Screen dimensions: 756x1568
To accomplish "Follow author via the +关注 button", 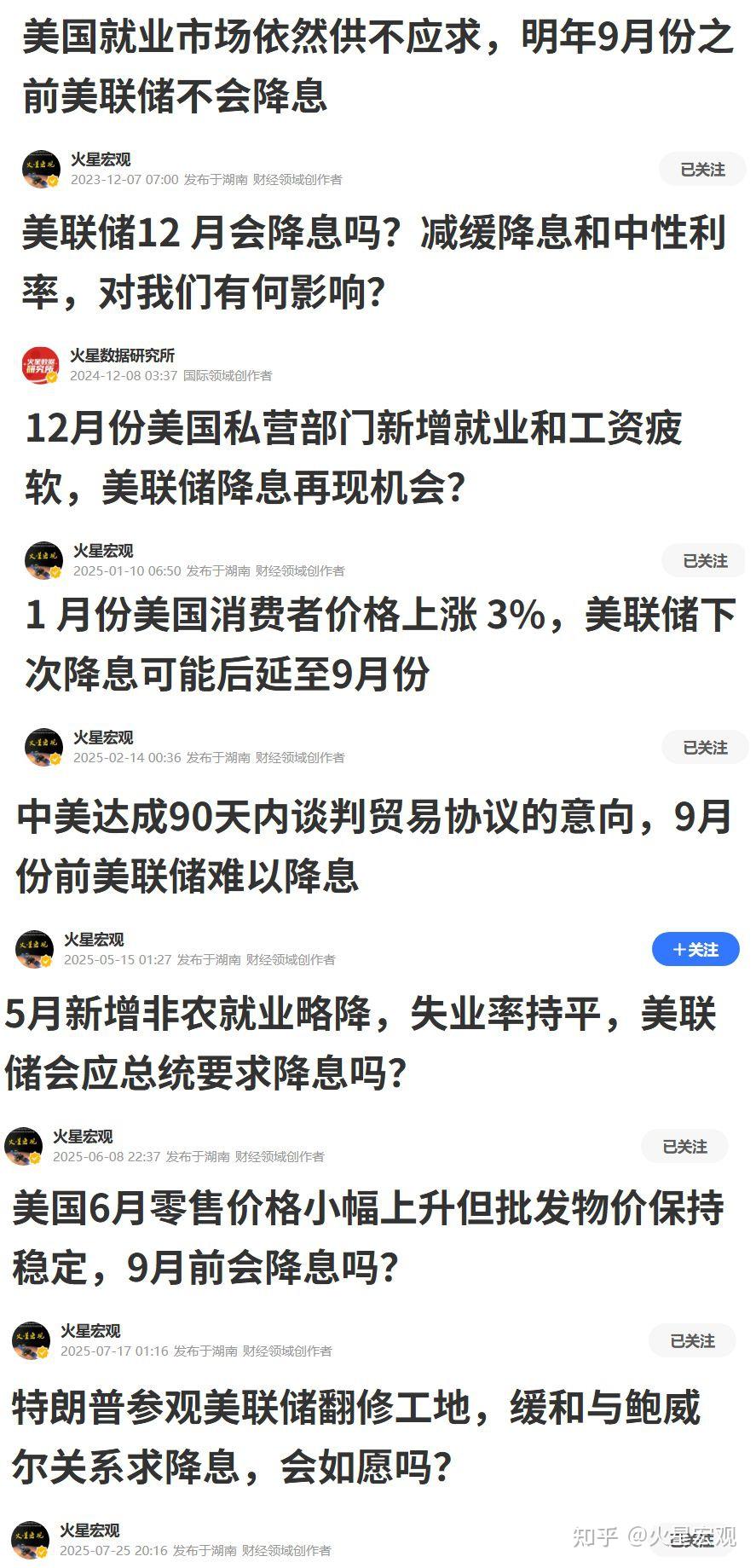I will pyautogui.click(x=695, y=948).
